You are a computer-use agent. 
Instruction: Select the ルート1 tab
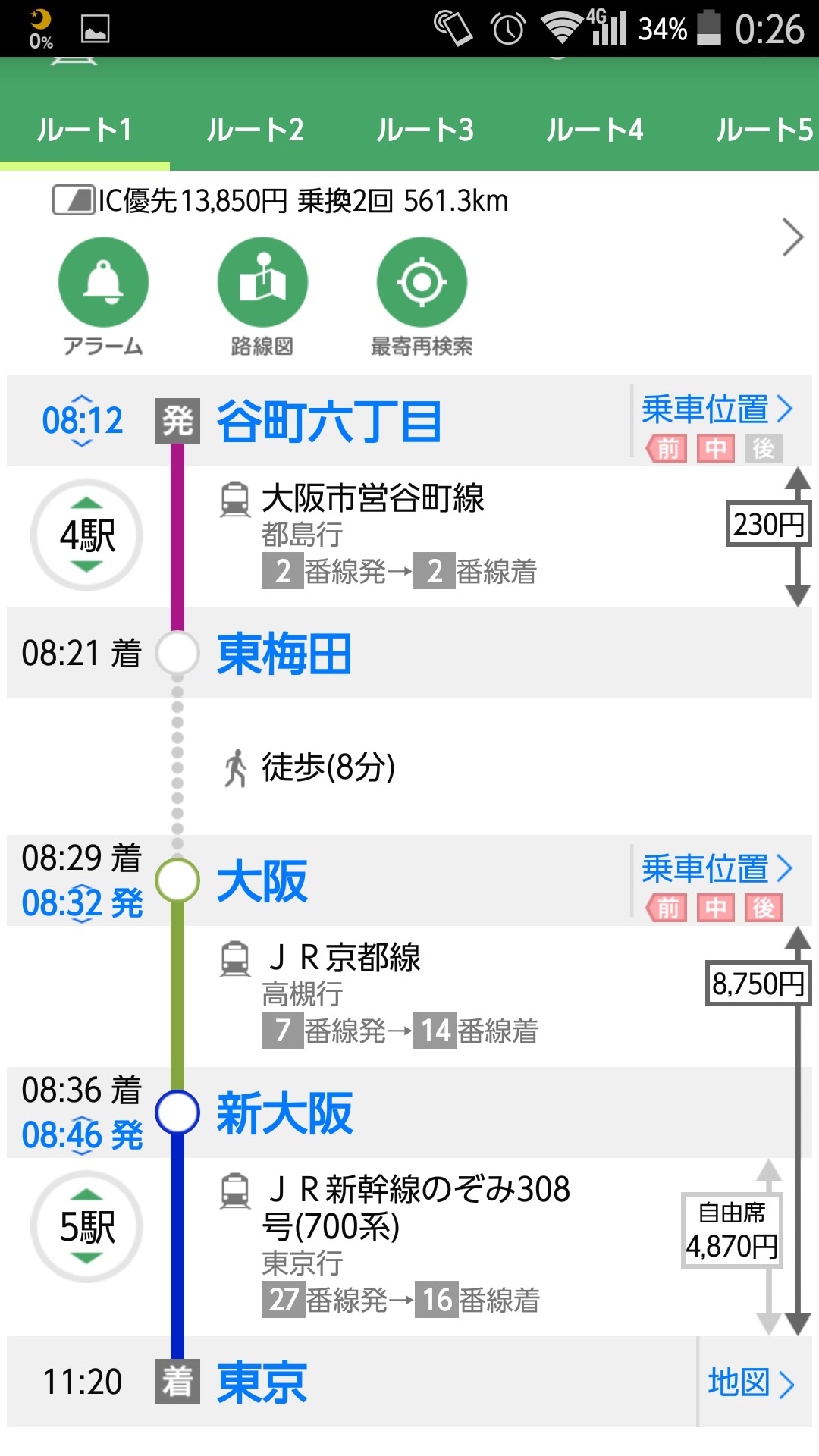point(85,130)
